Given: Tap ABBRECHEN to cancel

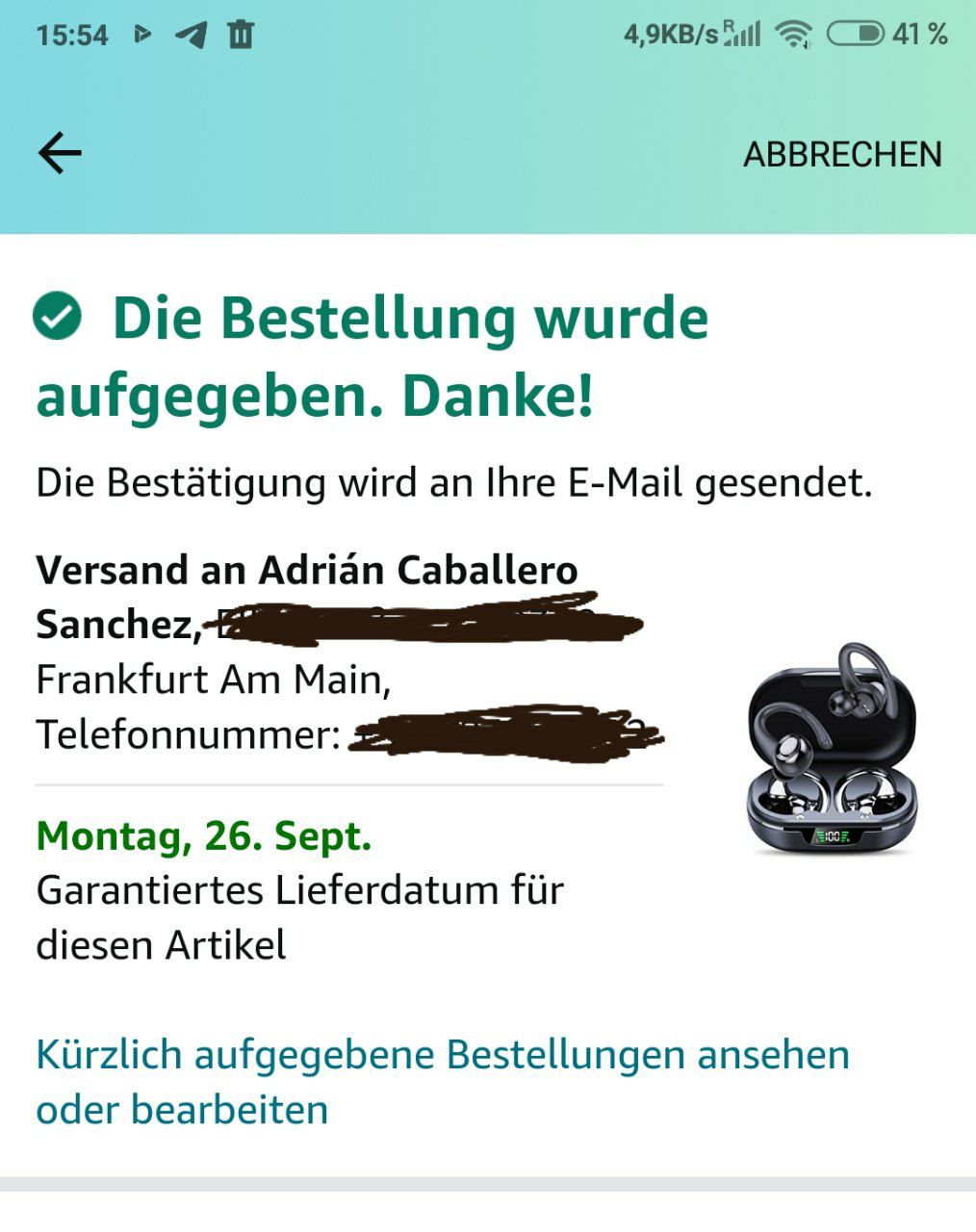Looking at the screenshot, I should coord(842,154).
